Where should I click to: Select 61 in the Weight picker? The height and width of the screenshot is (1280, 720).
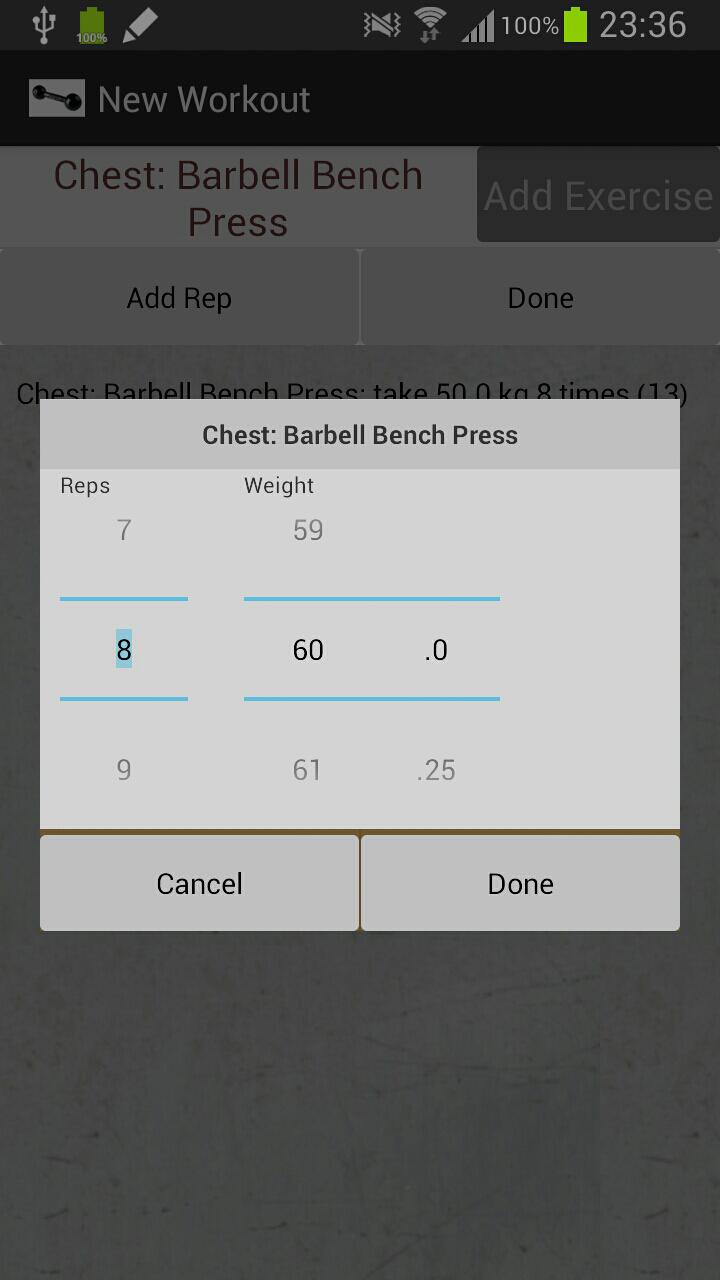click(308, 770)
